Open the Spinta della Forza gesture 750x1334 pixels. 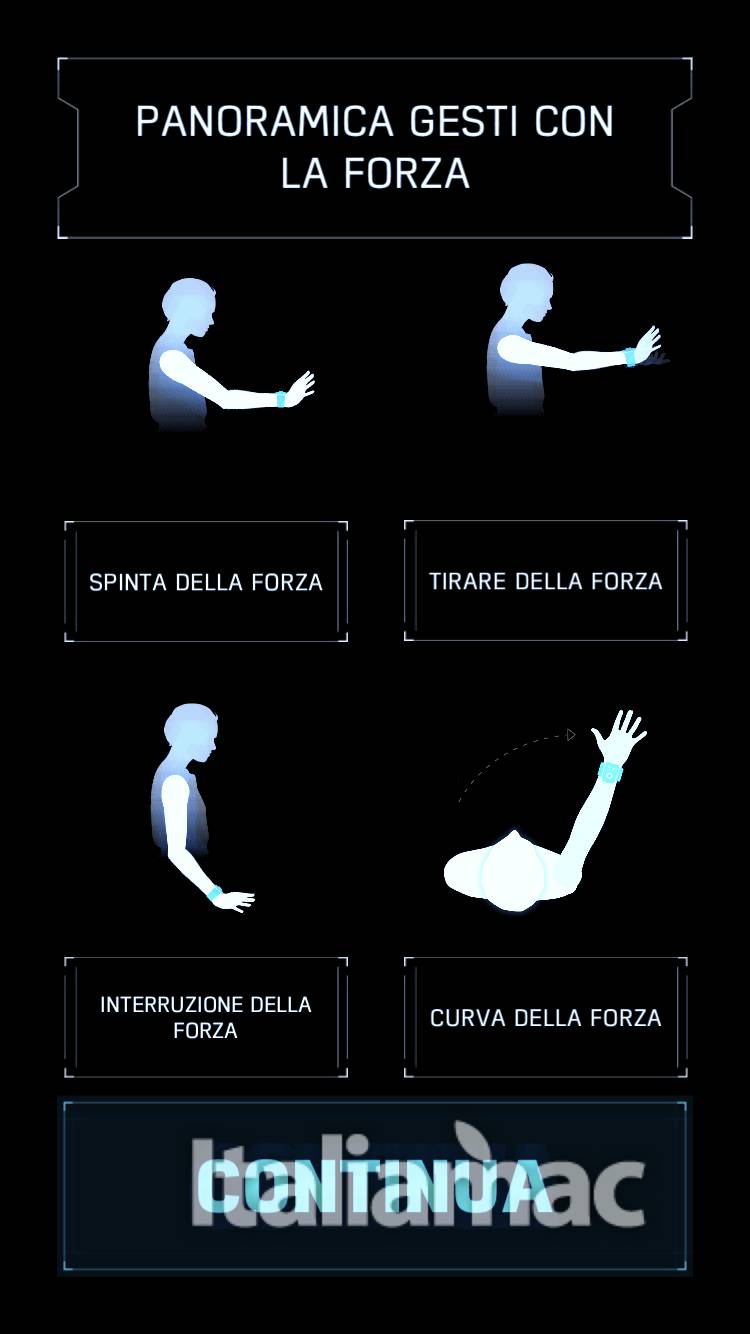coord(206,581)
